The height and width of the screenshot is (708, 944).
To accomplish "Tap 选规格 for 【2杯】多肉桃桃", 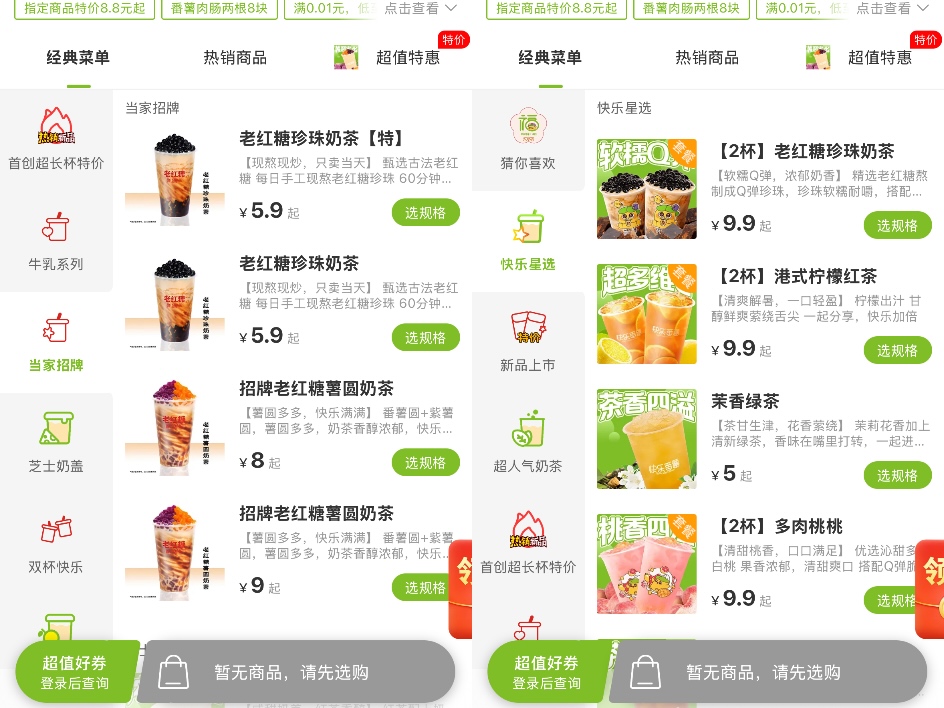I will [897, 600].
